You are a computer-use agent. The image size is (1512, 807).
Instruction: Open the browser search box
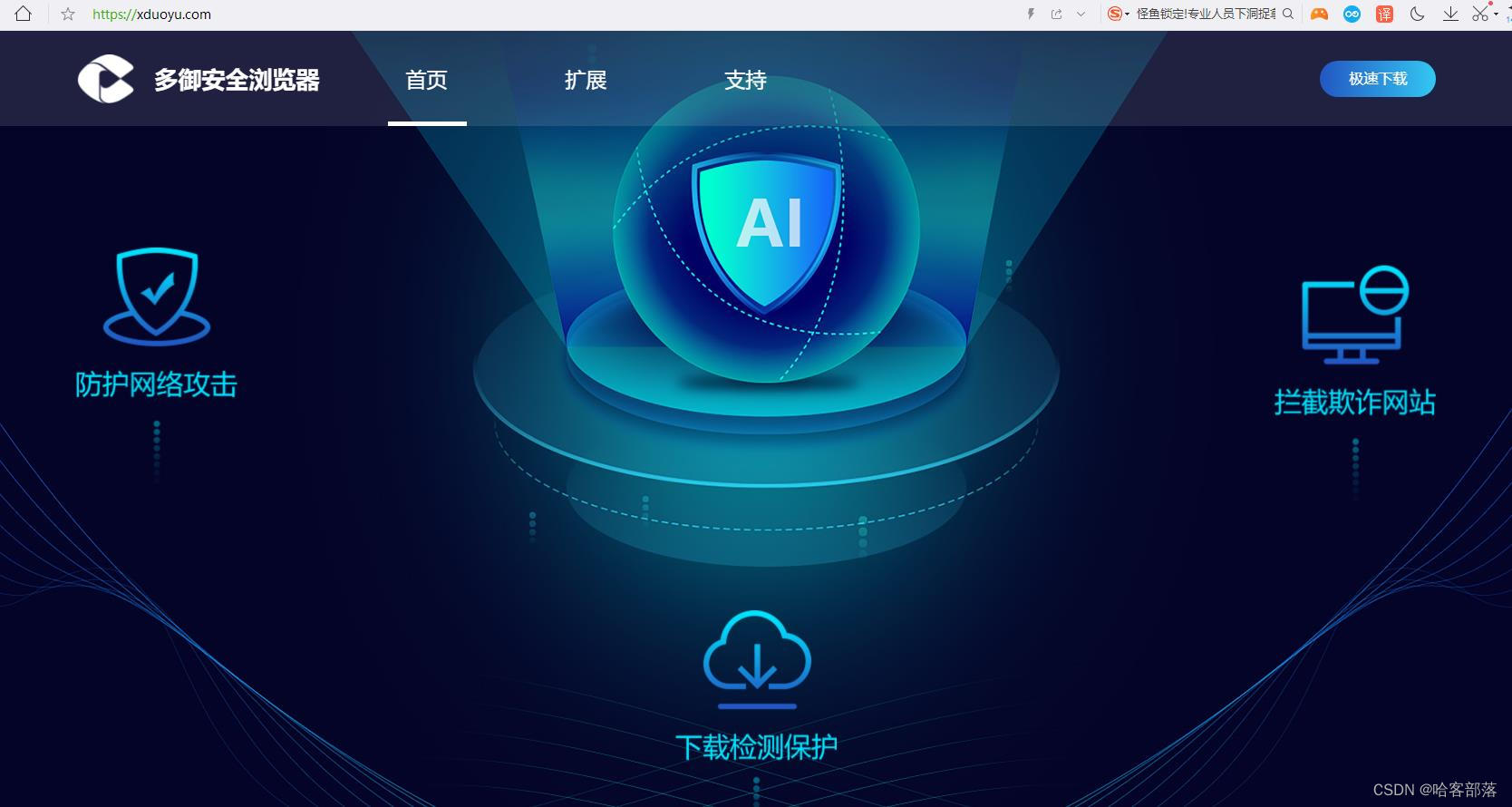coord(1206,14)
